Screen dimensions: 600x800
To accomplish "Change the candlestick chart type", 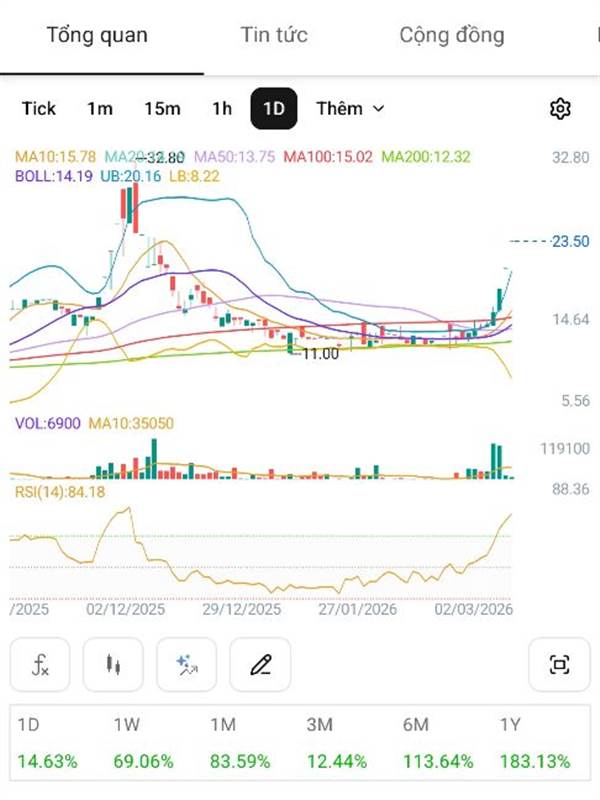I will coord(114,665).
